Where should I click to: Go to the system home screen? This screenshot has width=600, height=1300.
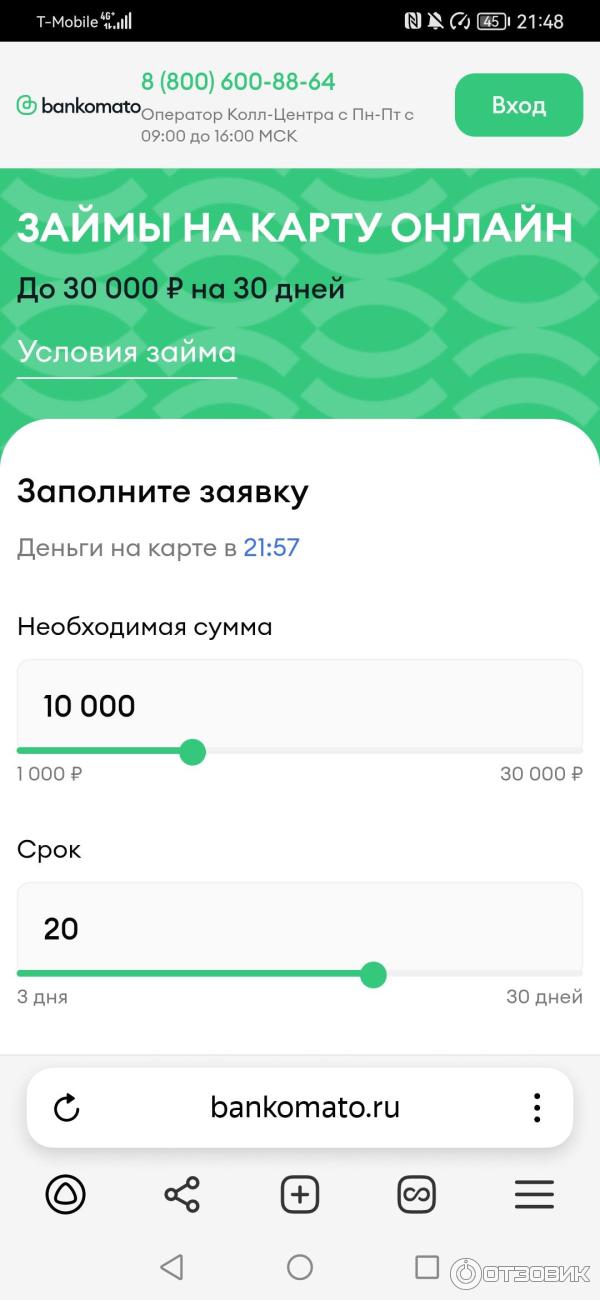point(300,1268)
